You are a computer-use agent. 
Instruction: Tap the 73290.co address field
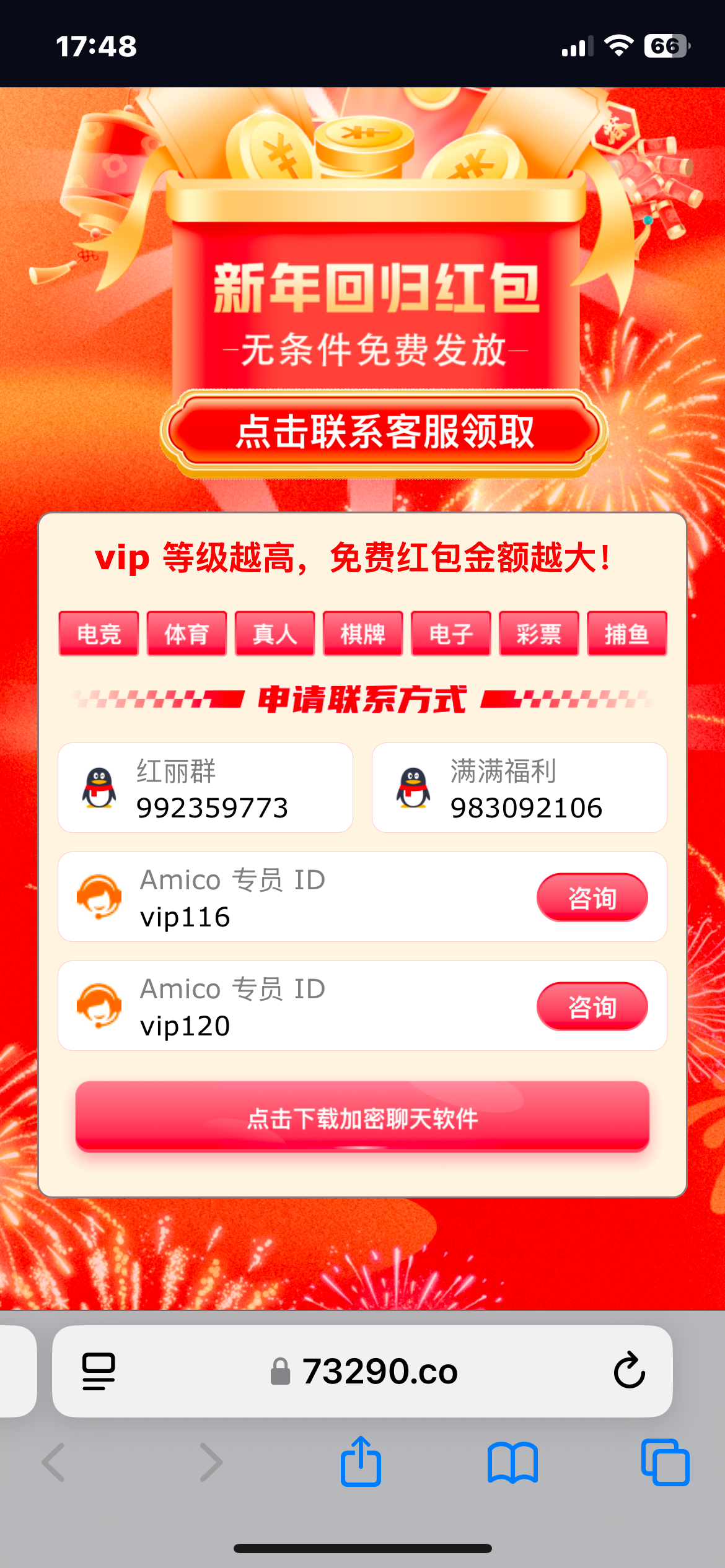coord(379,1372)
